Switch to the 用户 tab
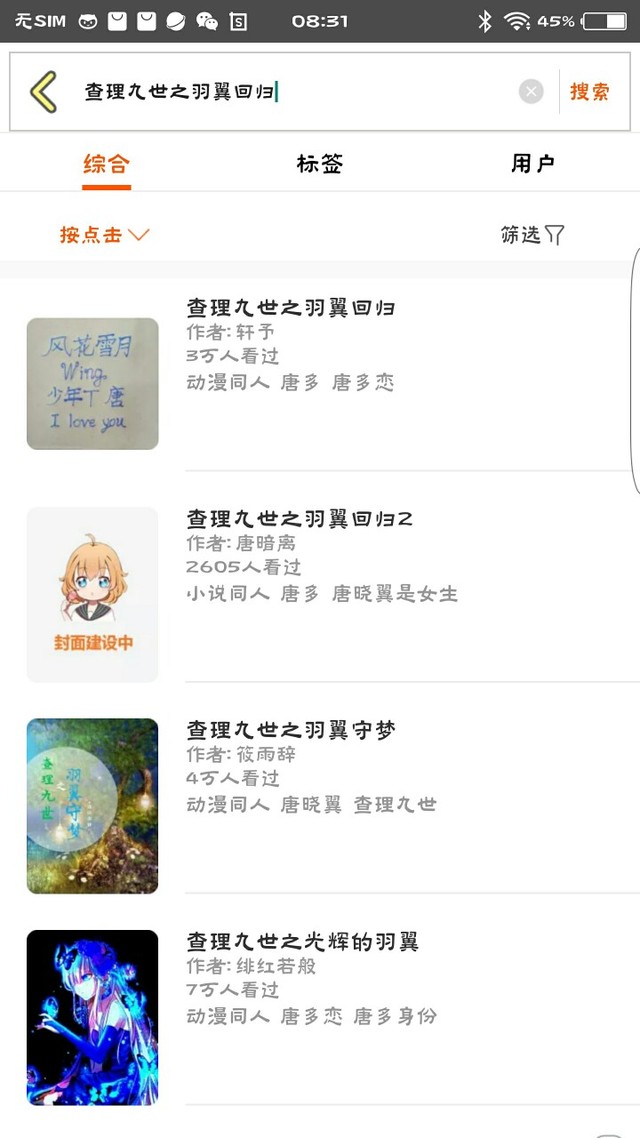Screen dimensions: 640x1138 point(532,164)
